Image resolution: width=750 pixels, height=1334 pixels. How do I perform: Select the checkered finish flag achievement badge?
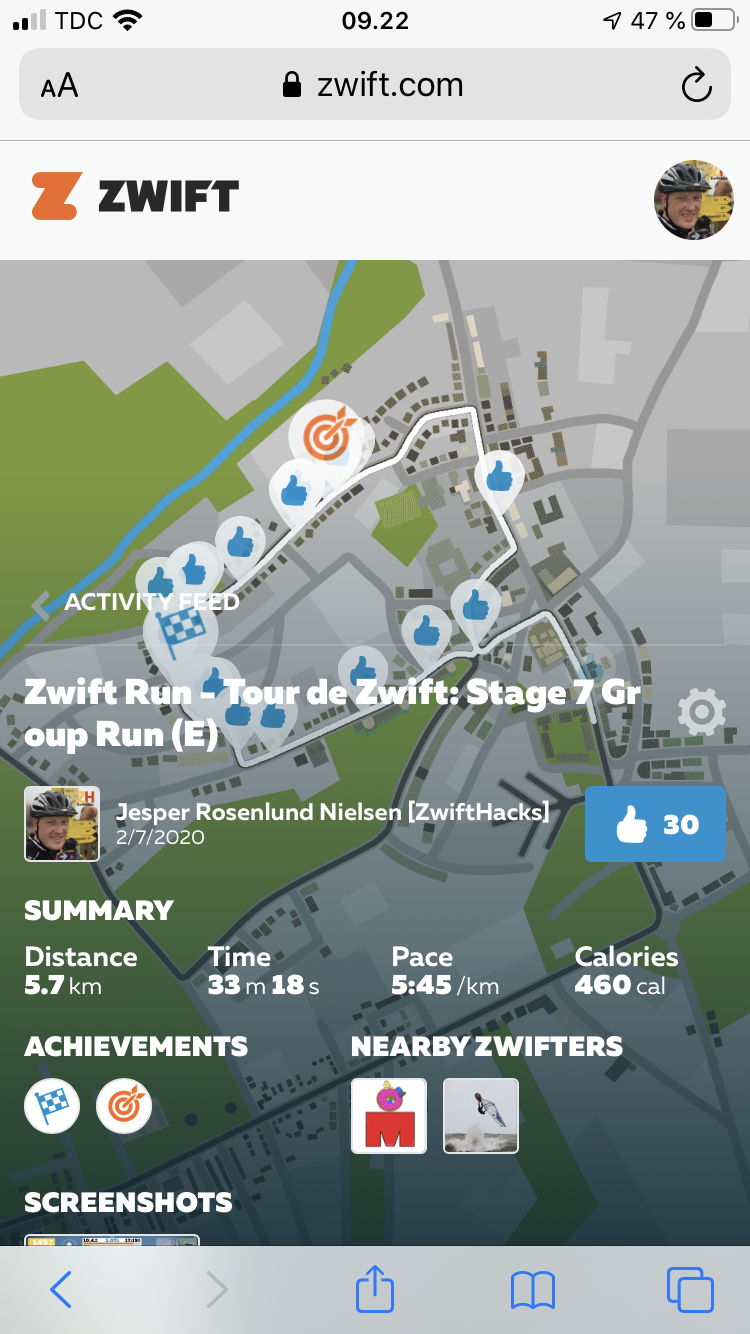[x=51, y=1105]
